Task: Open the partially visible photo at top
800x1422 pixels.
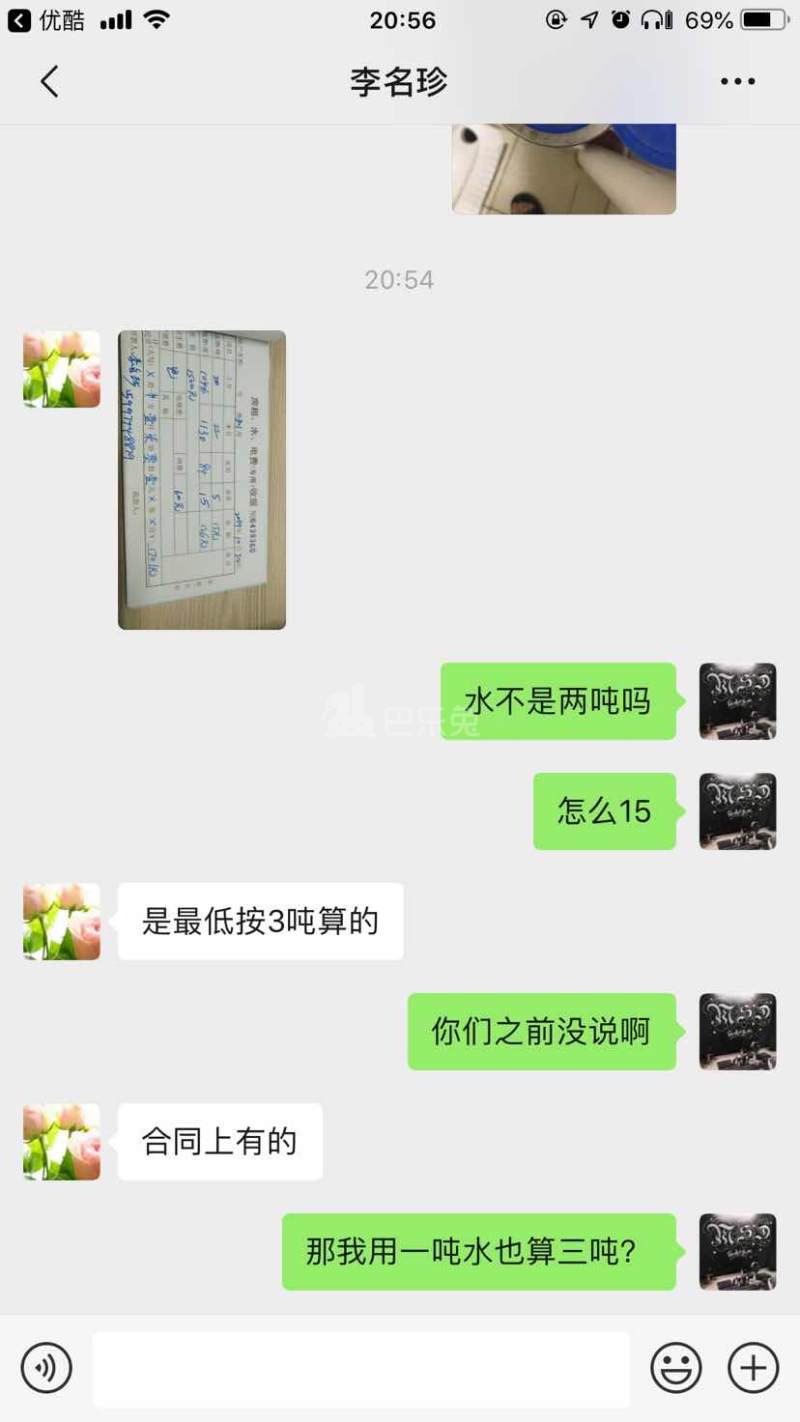Action: coord(564,168)
